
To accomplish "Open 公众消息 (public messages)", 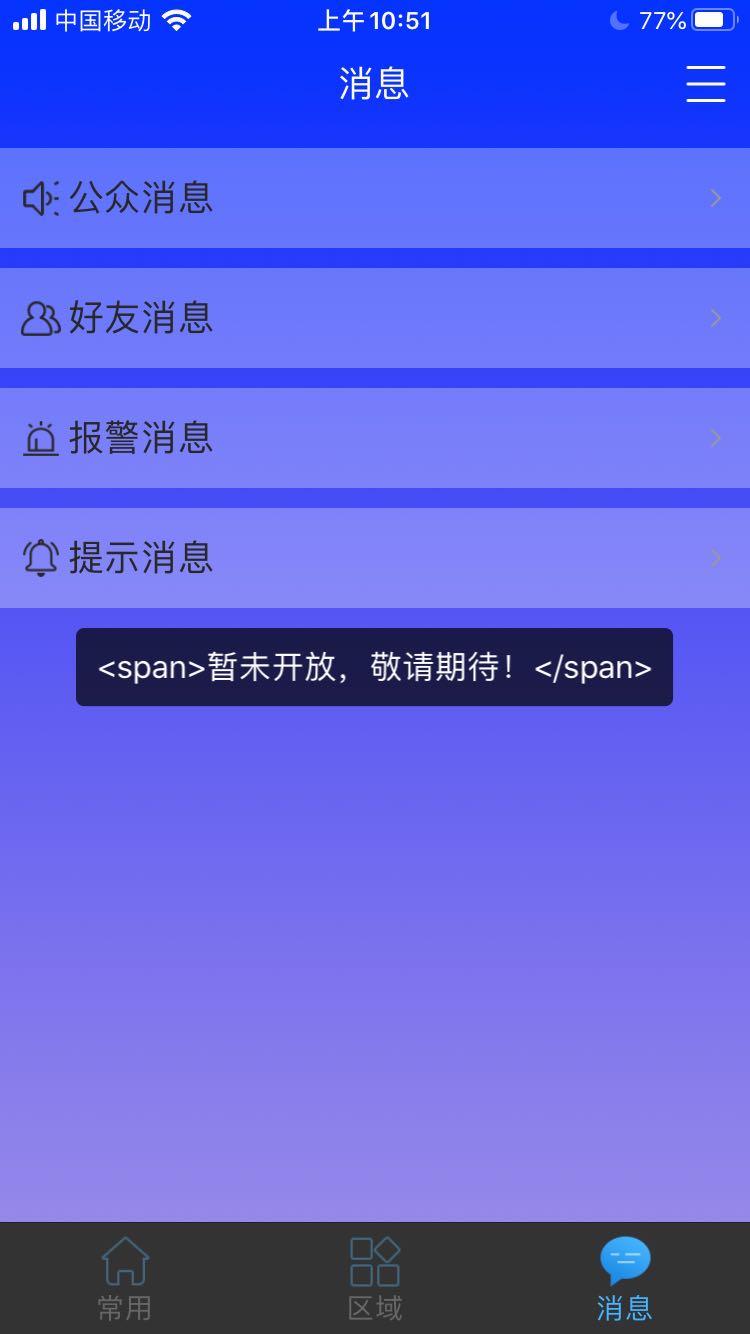I will click(x=375, y=198).
